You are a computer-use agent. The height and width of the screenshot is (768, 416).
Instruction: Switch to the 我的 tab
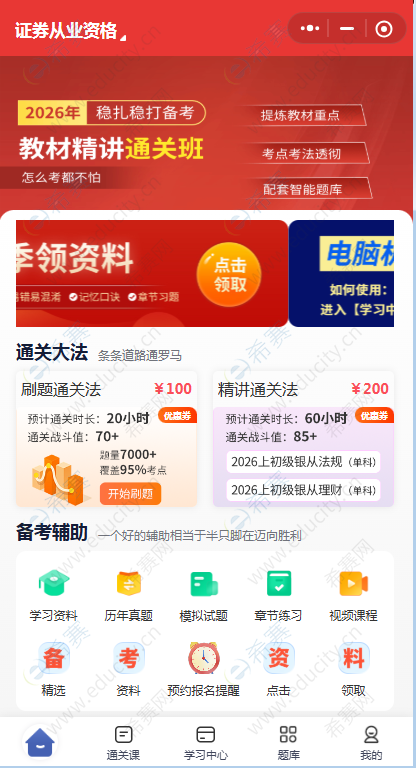point(371,743)
